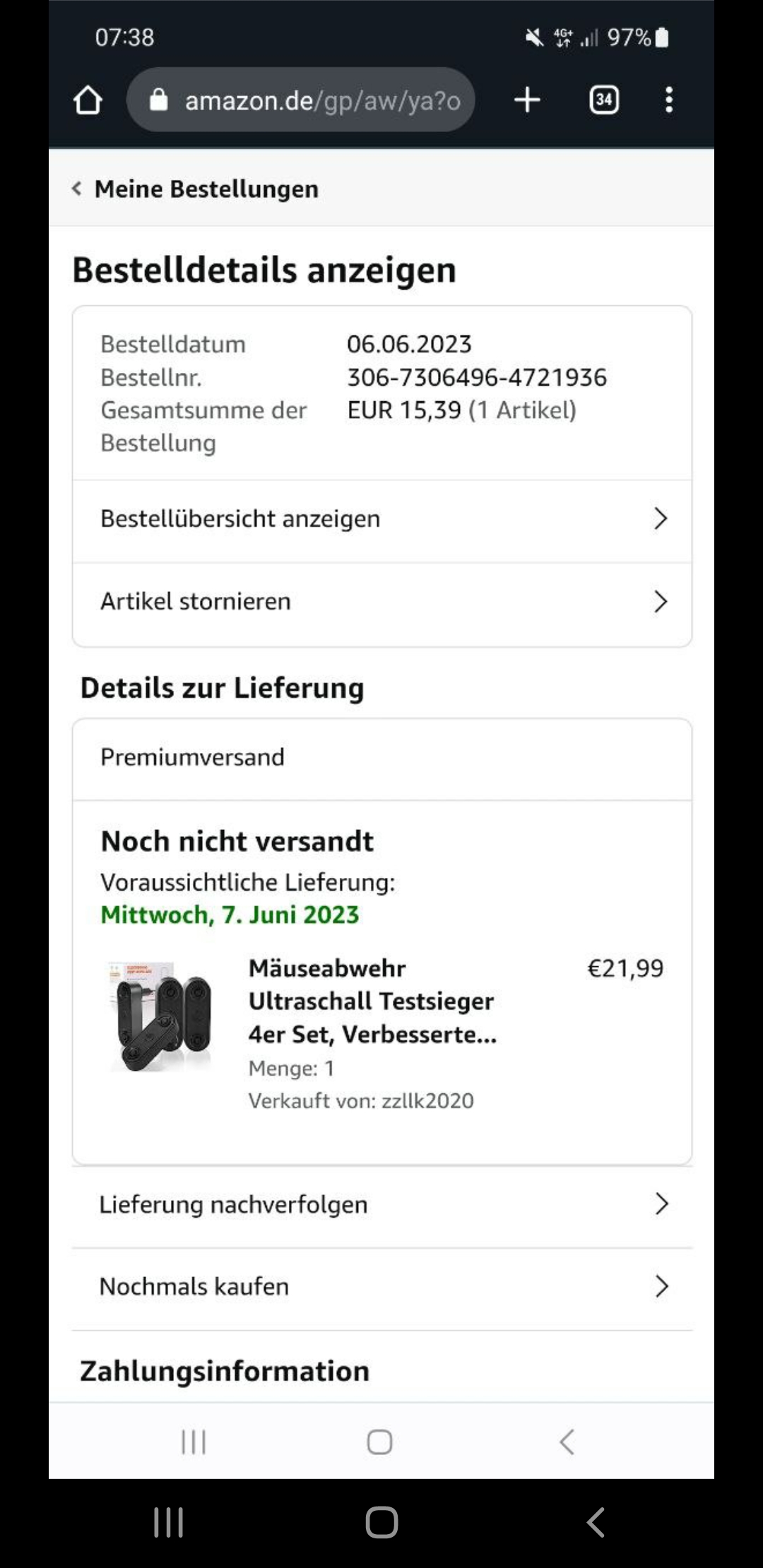Select Artikel stornieren
763x1568 pixels.
[x=381, y=602]
